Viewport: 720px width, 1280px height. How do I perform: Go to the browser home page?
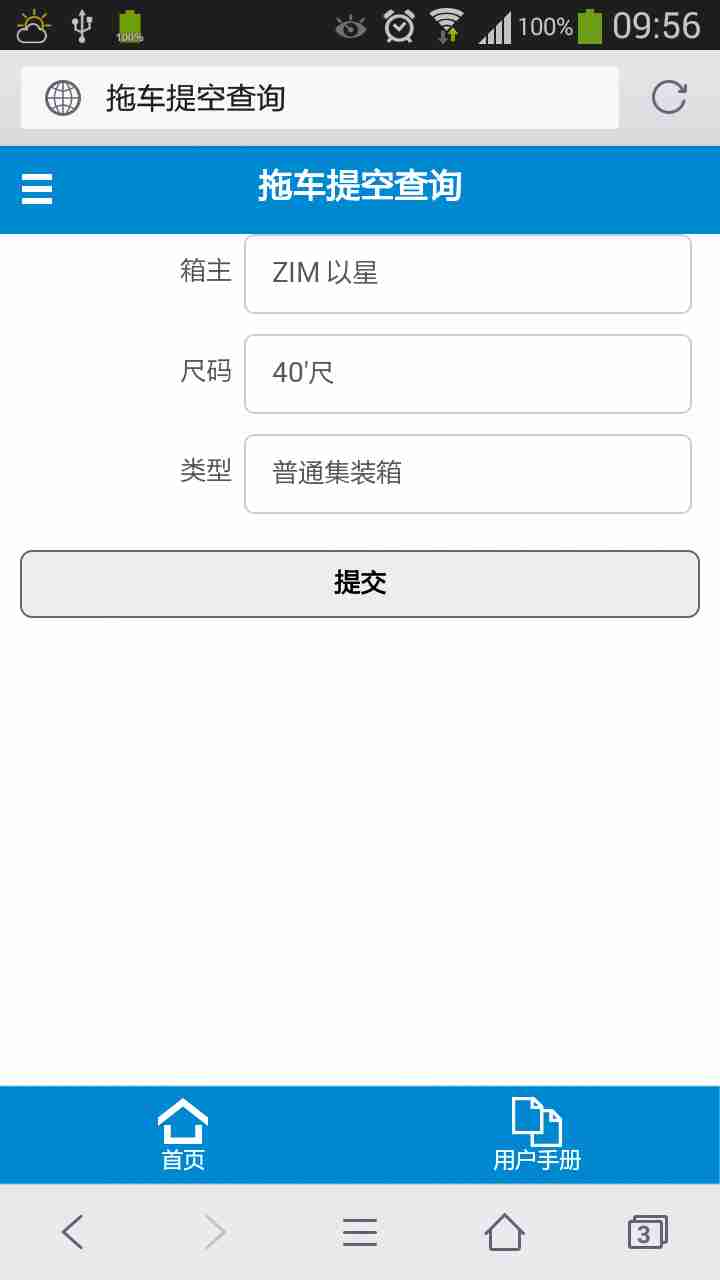click(x=504, y=1232)
